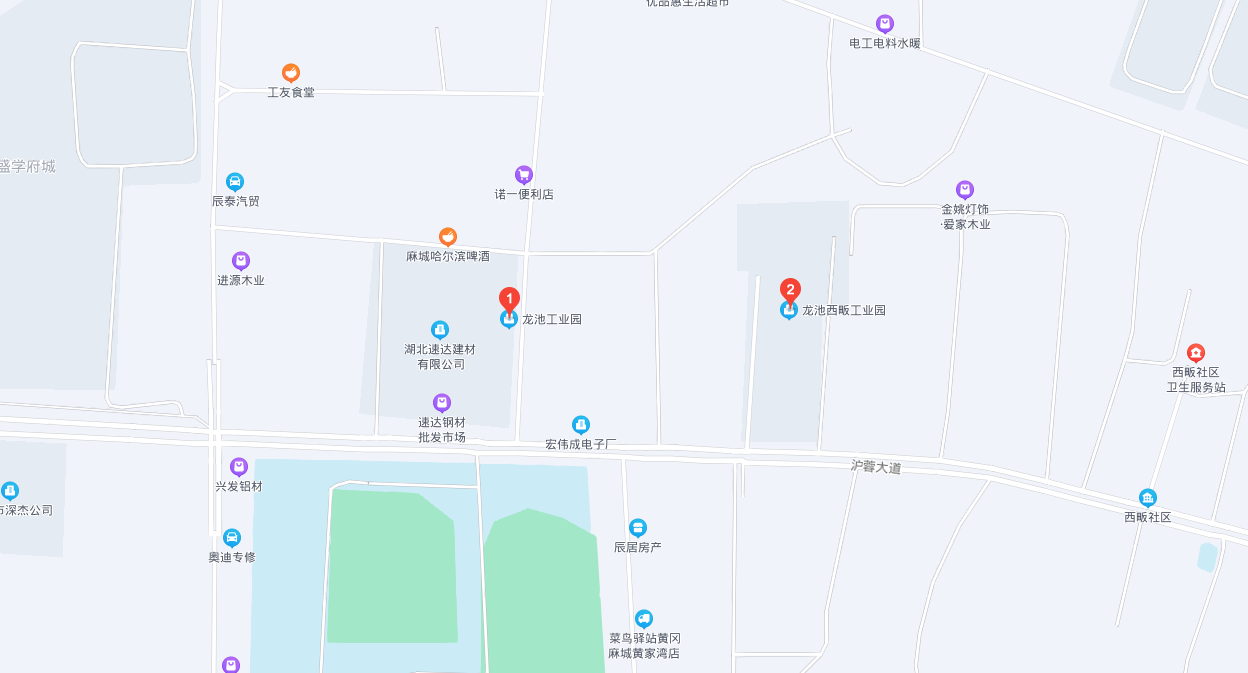
Task: Select the 奥迪专修 car repair marker
Action: [232, 538]
